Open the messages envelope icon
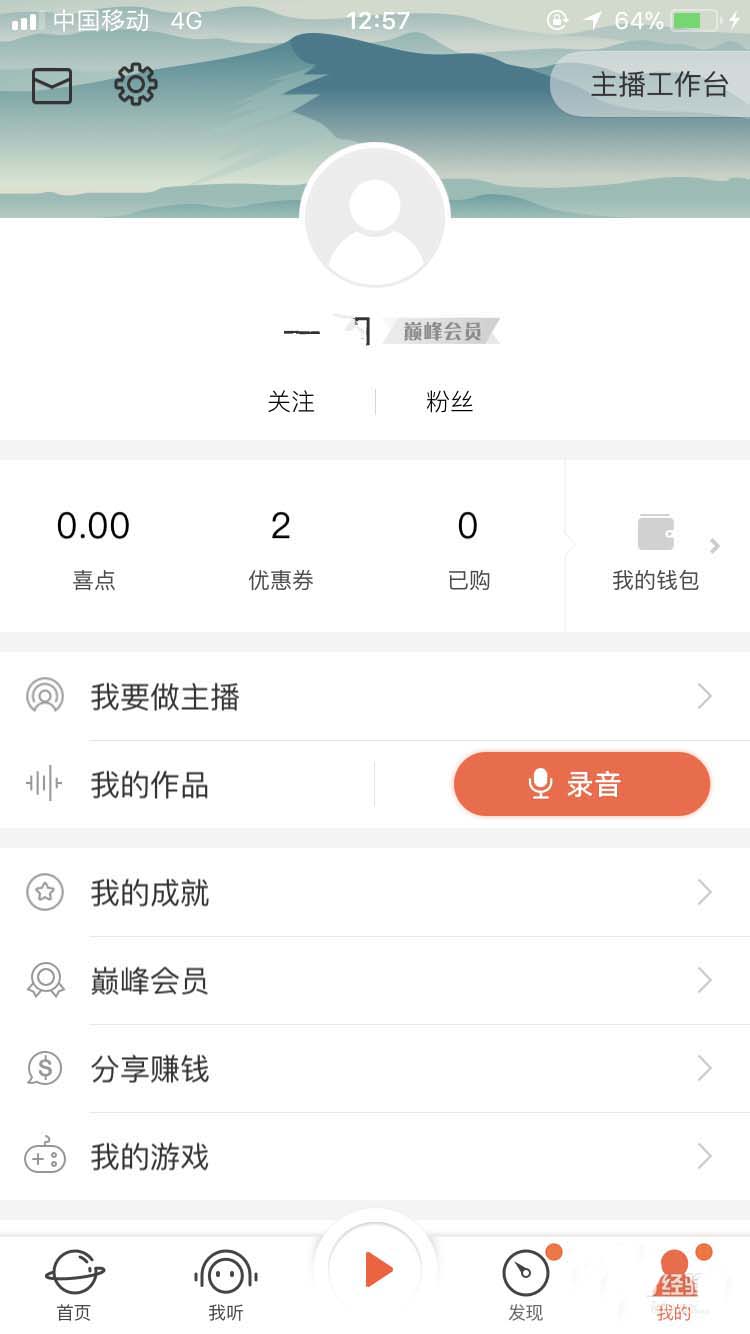750x1334 pixels. tap(52, 86)
